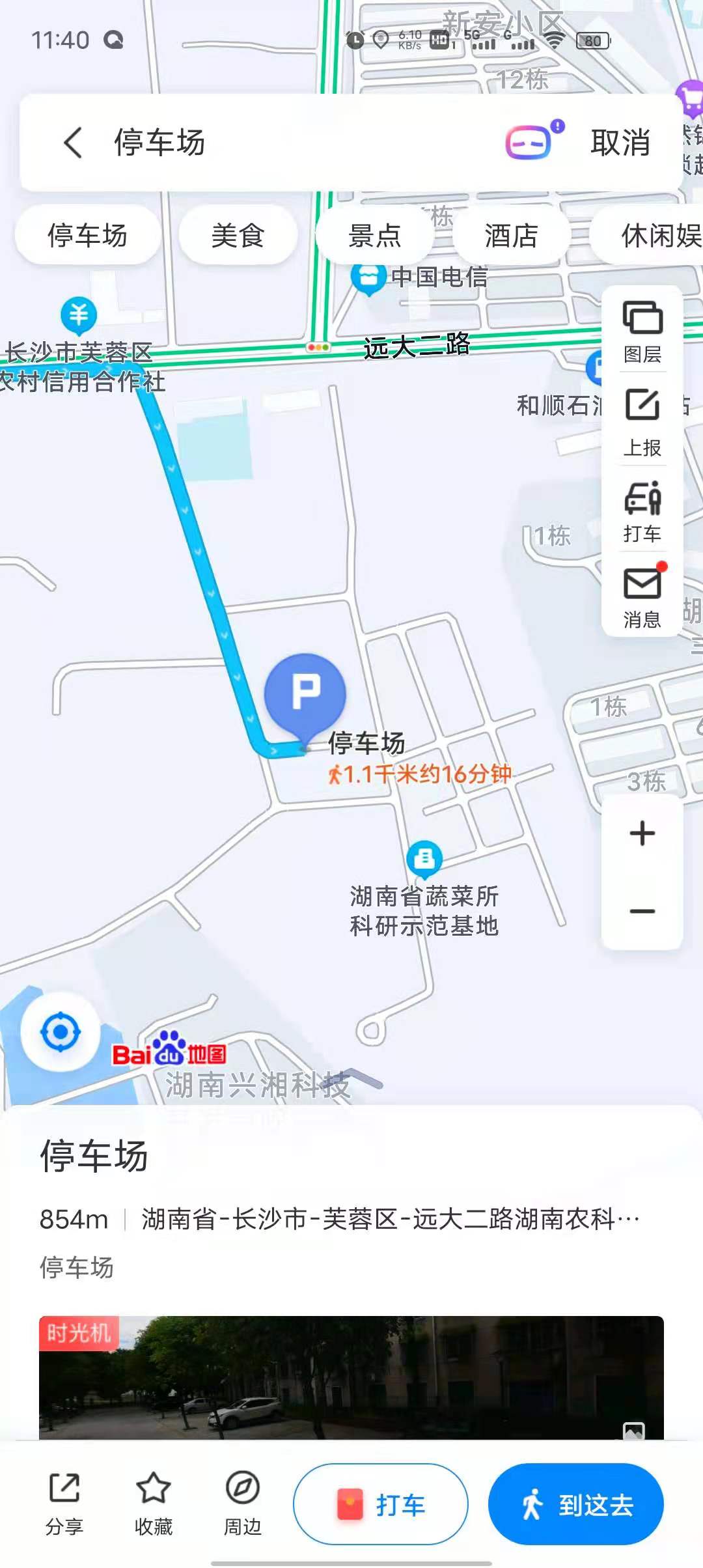Open 打车 from the side panel
This screenshot has height=1568, width=703.
[642, 512]
